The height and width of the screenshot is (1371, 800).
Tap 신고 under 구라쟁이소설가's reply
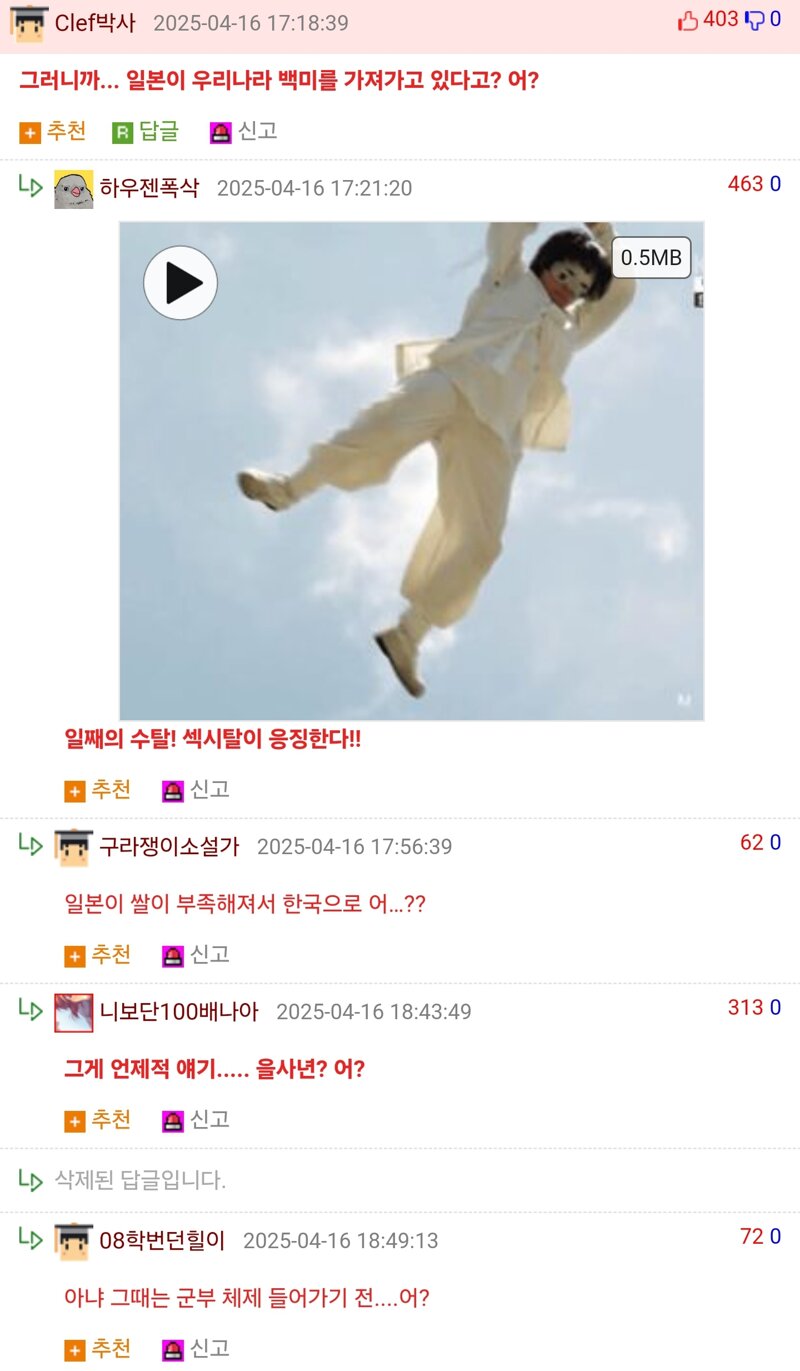(x=196, y=955)
